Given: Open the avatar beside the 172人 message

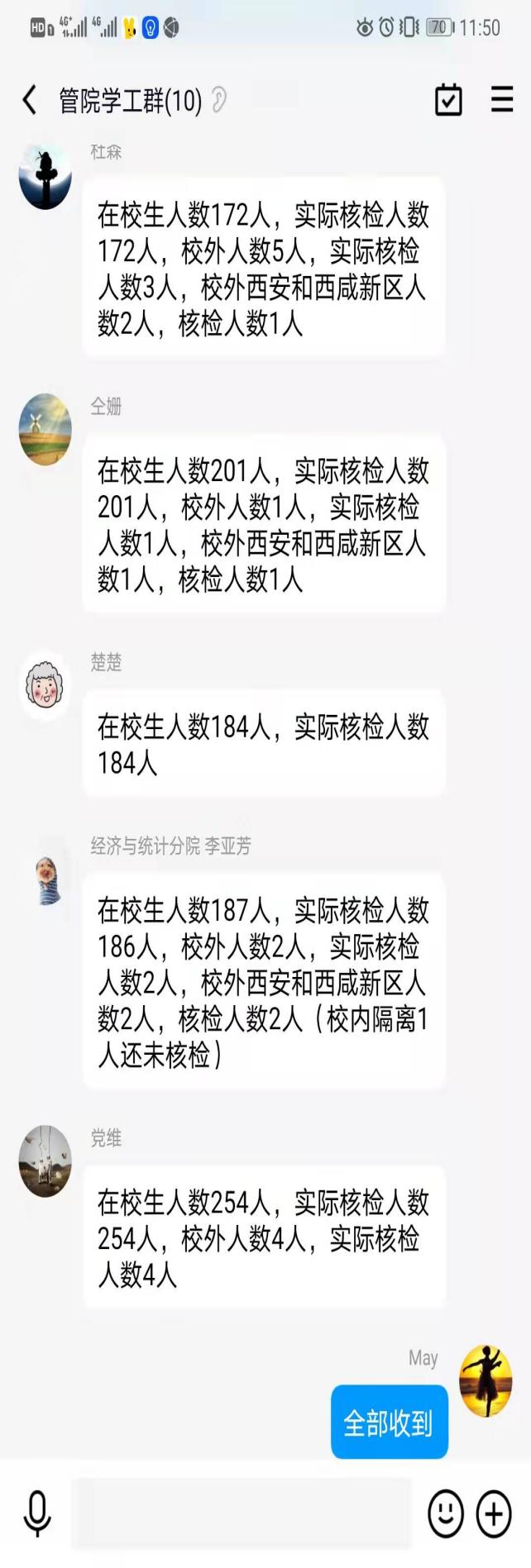Looking at the screenshot, I should click(45, 174).
